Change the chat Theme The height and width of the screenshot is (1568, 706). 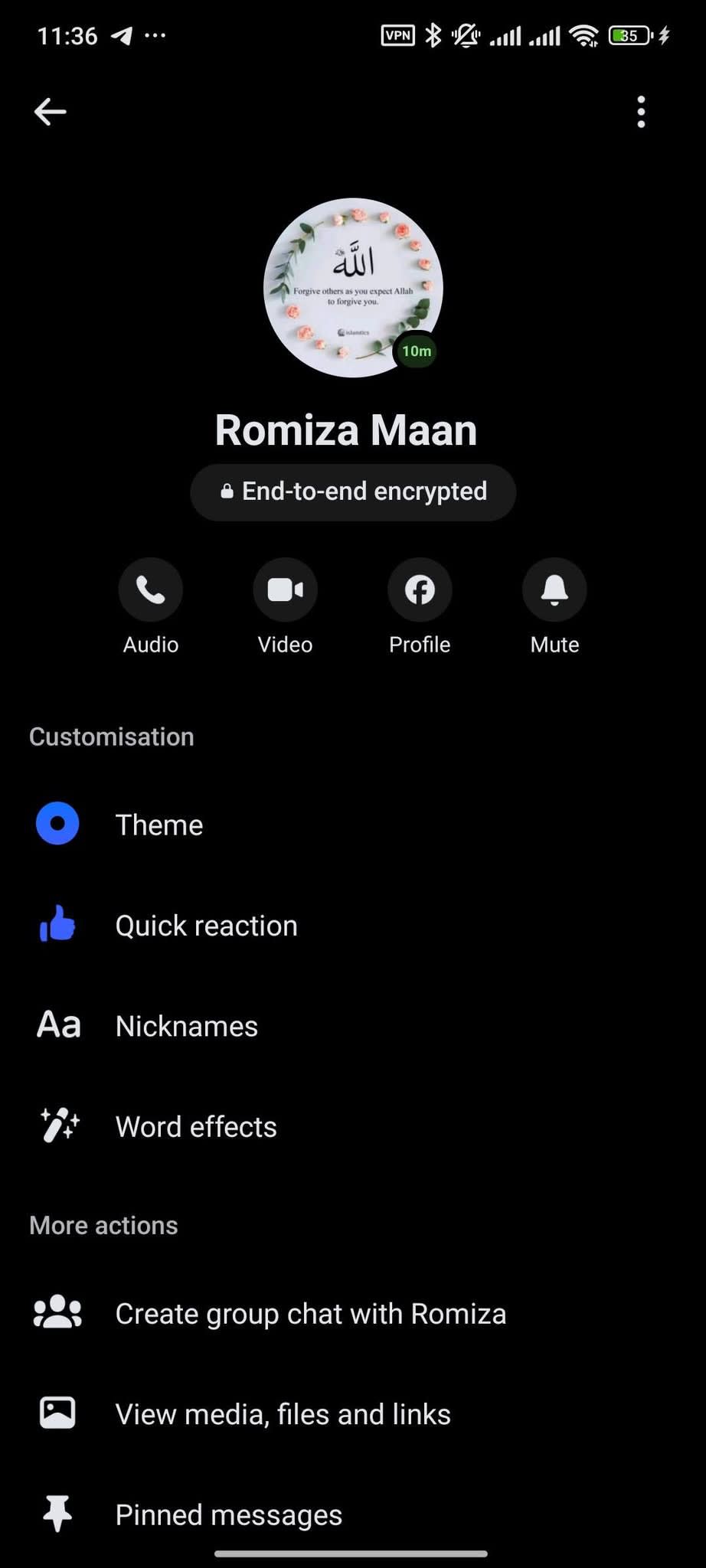159,825
